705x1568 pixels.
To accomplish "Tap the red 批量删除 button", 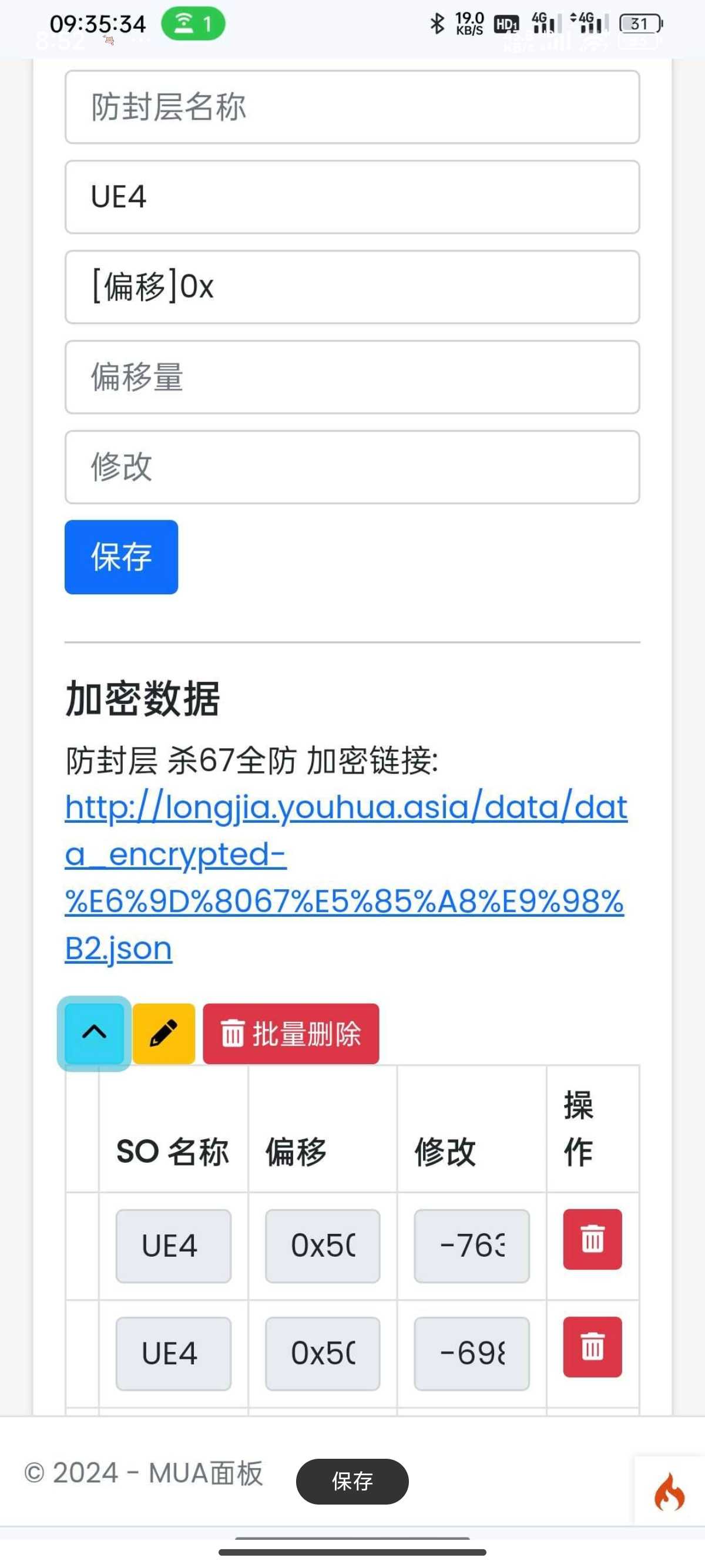I will pyautogui.click(x=291, y=1034).
